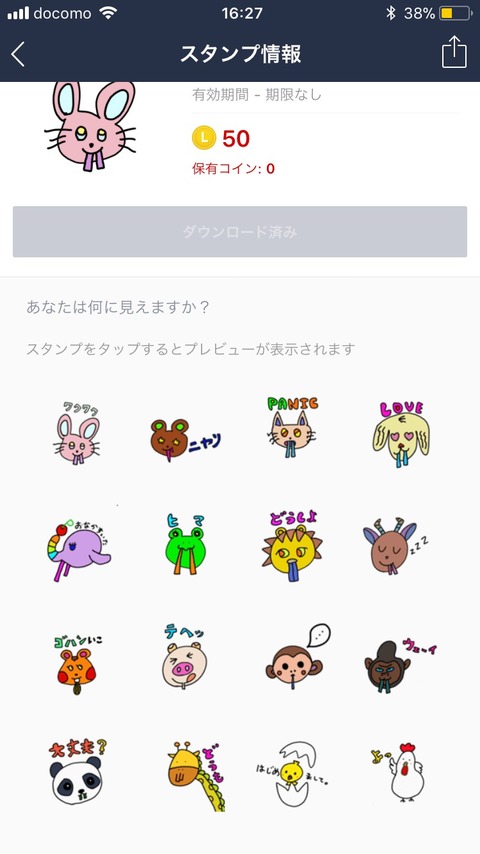Preview the purple elephant sticker
Viewport: 480px width, 854px height.
click(x=78, y=552)
